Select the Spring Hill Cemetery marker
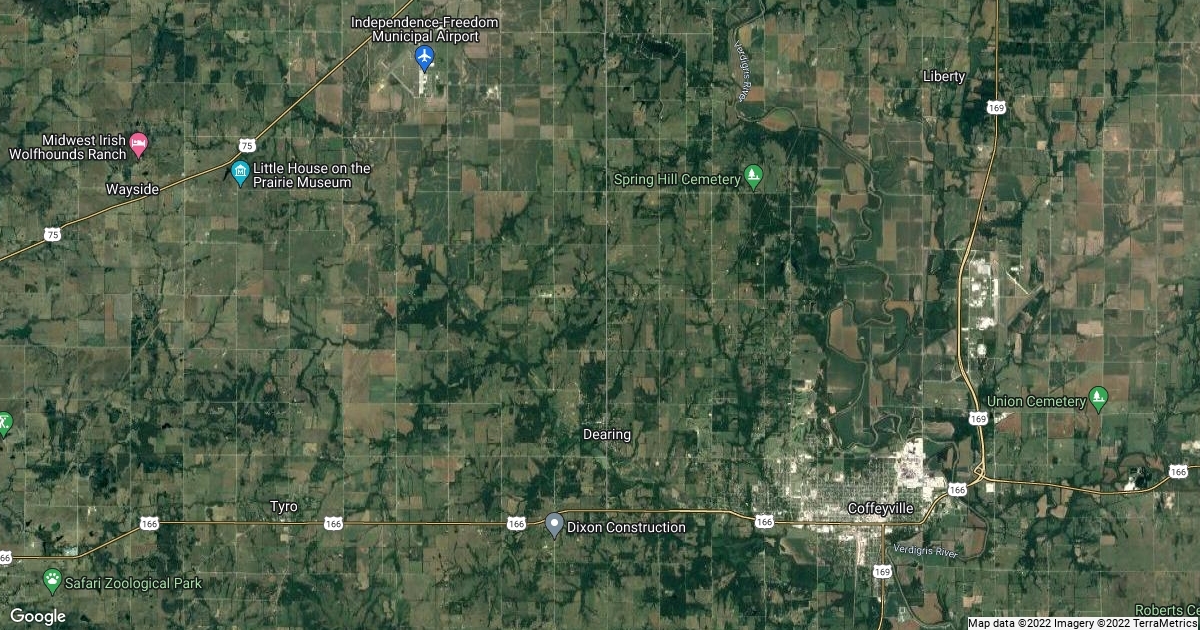The width and height of the screenshot is (1200, 630). pyautogui.click(x=755, y=178)
